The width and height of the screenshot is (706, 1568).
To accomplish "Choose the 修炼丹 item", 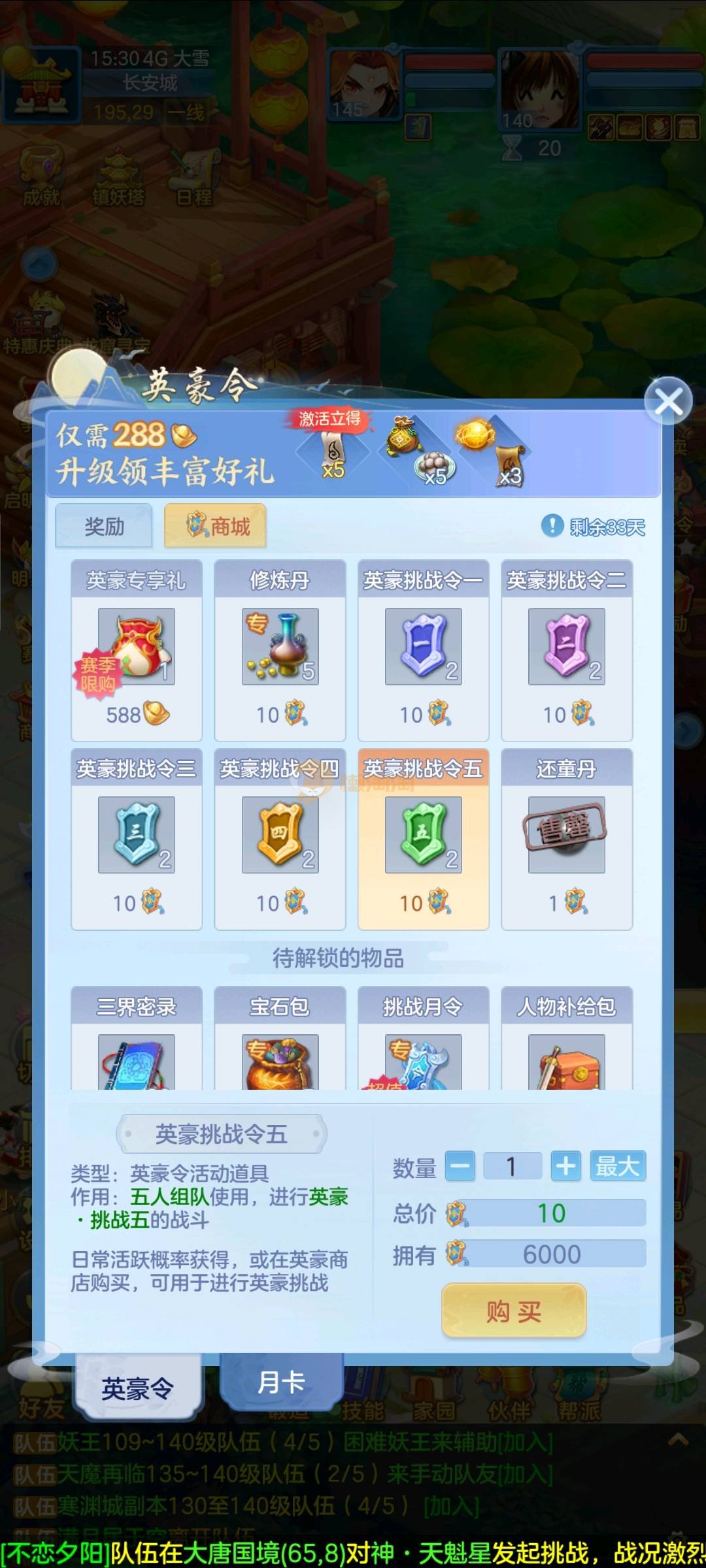I will (x=280, y=649).
